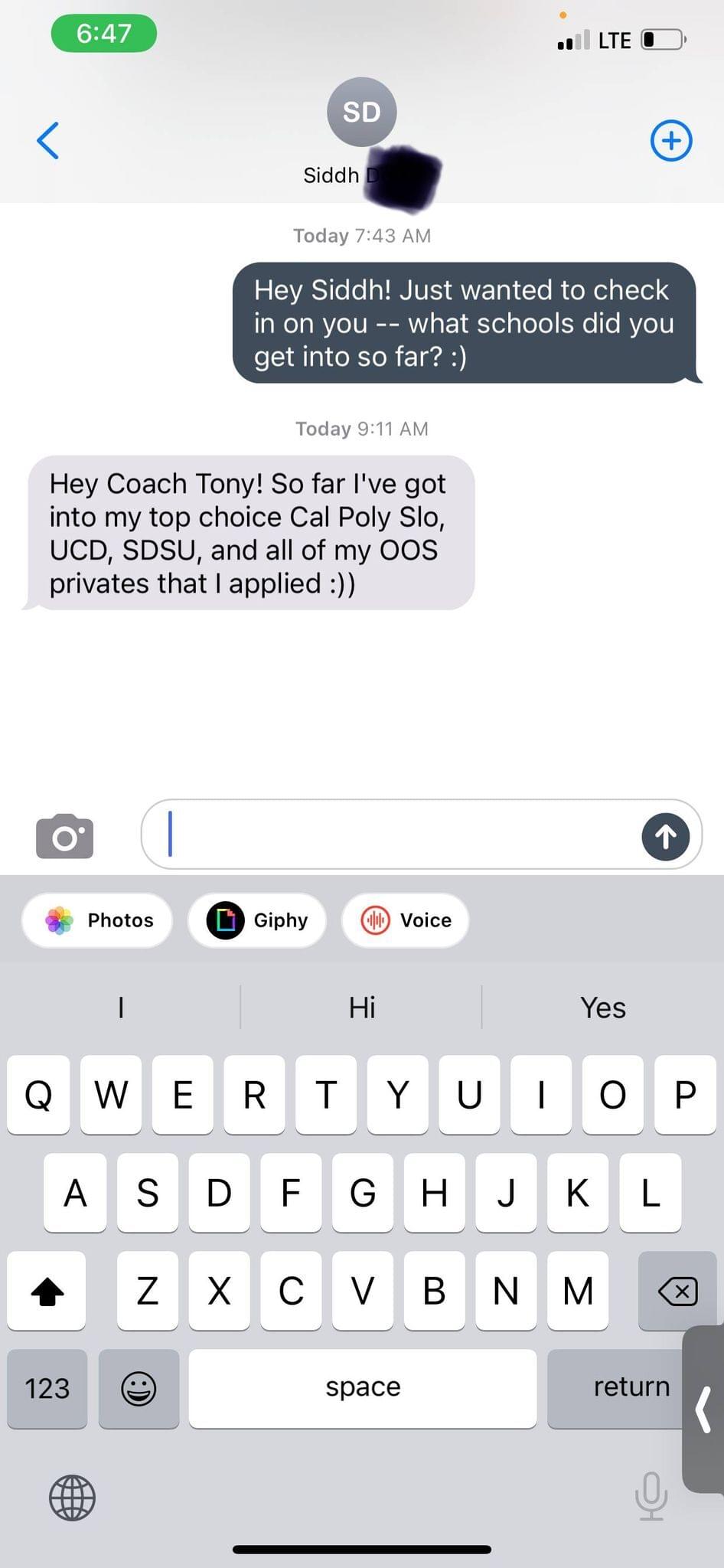This screenshot has width=724, height=1568.
Task: Open the SD contact avatar
Action: [361, 113]
